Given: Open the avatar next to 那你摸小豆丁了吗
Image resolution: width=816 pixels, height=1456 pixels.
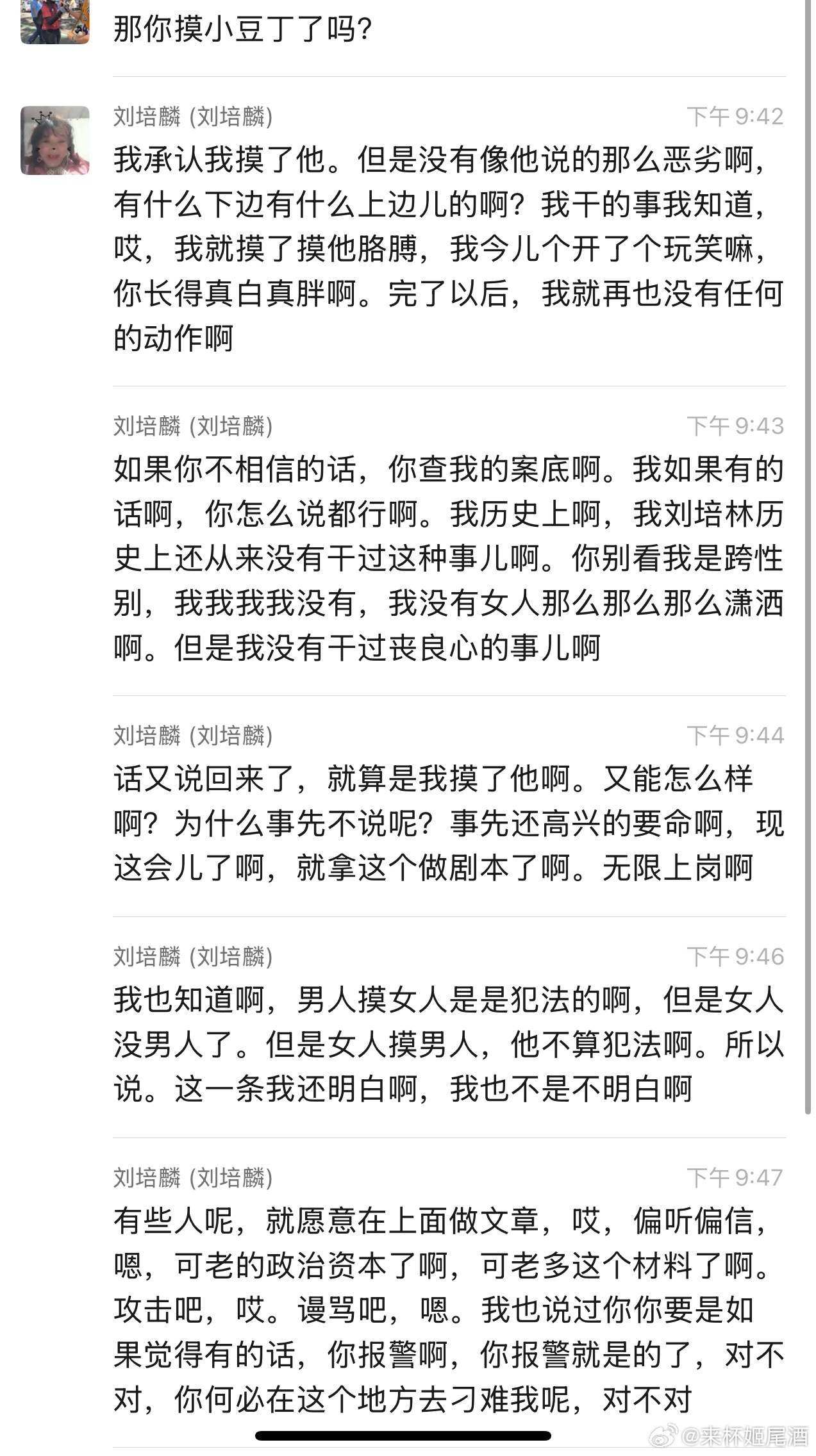Looking at the screenshot, I should tap(55, 22).
